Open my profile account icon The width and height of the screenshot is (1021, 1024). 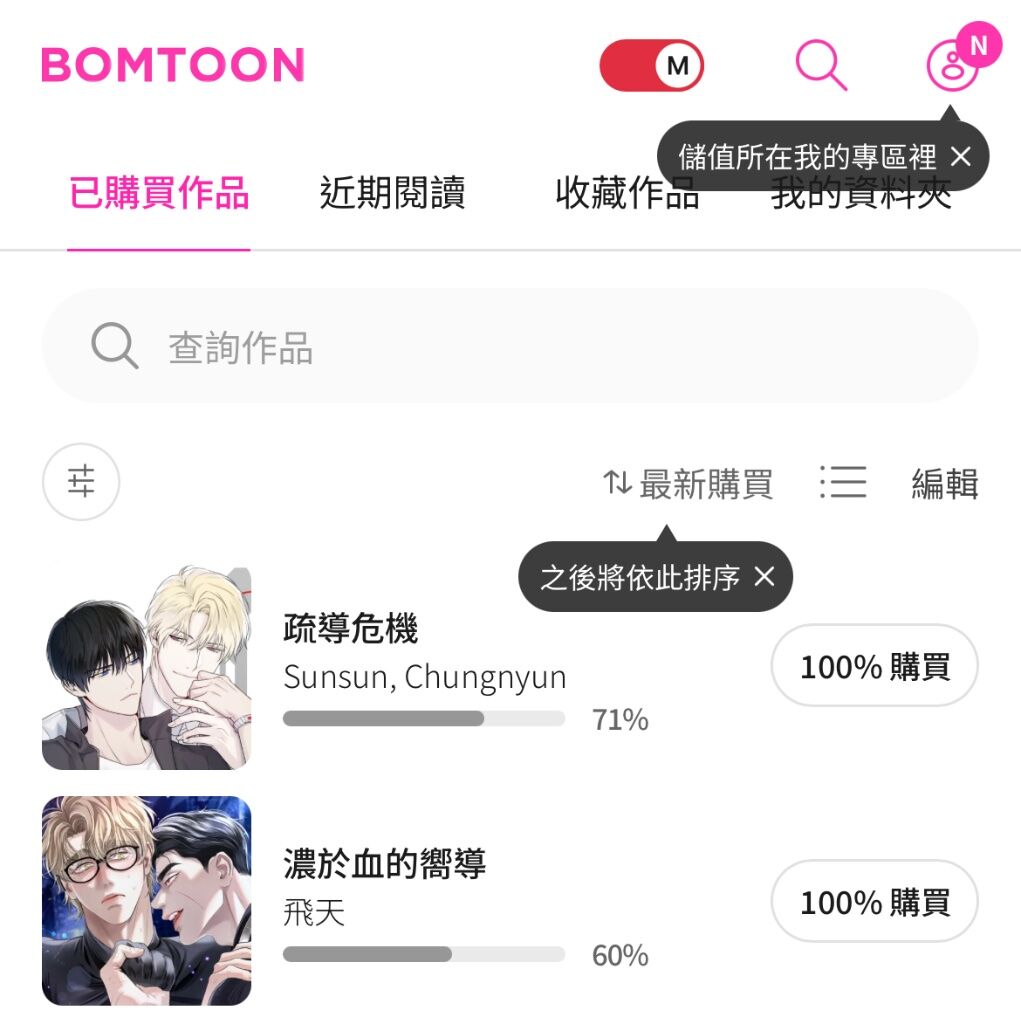951,65
